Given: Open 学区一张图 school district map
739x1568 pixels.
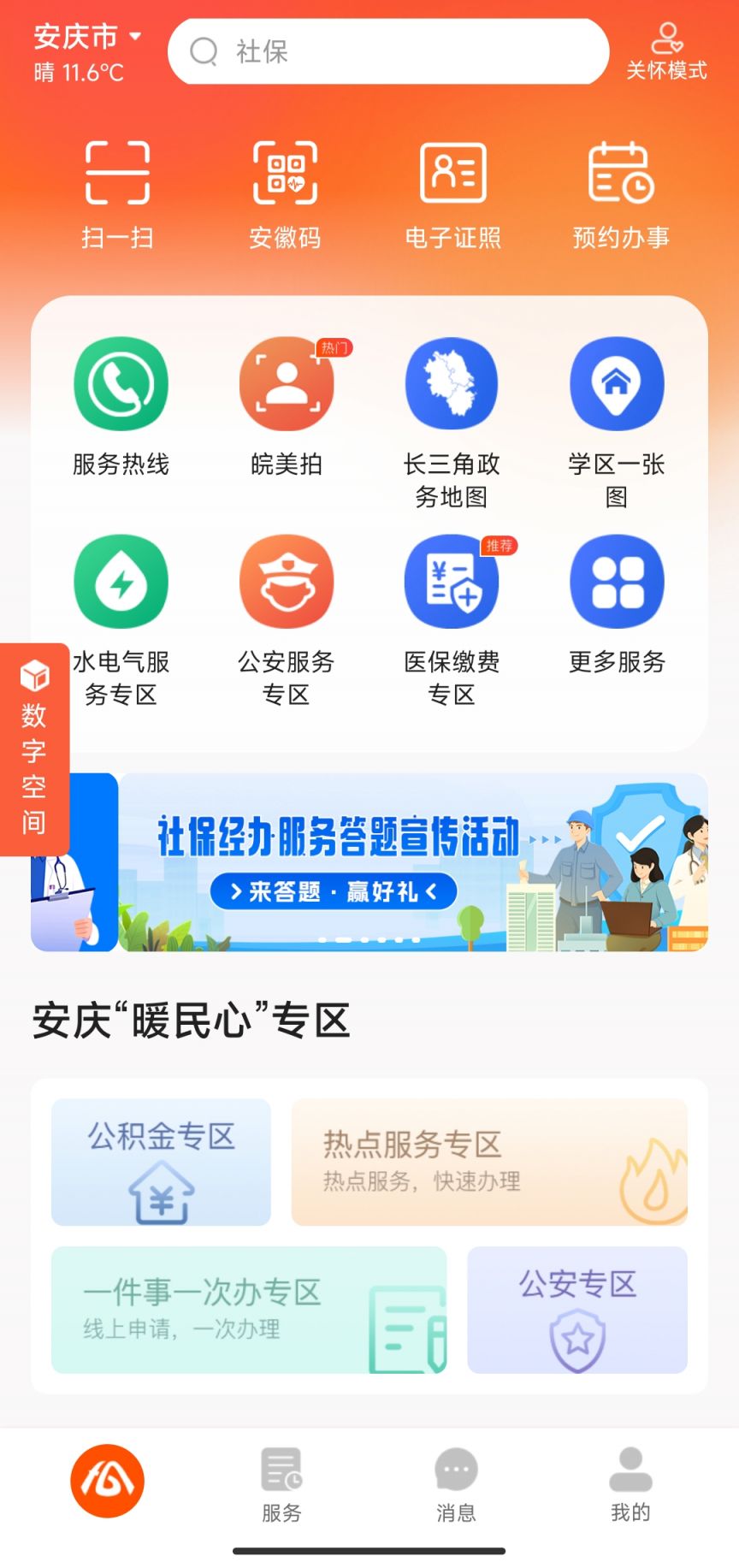Looking at the screenshot, I should click(617, 419).
